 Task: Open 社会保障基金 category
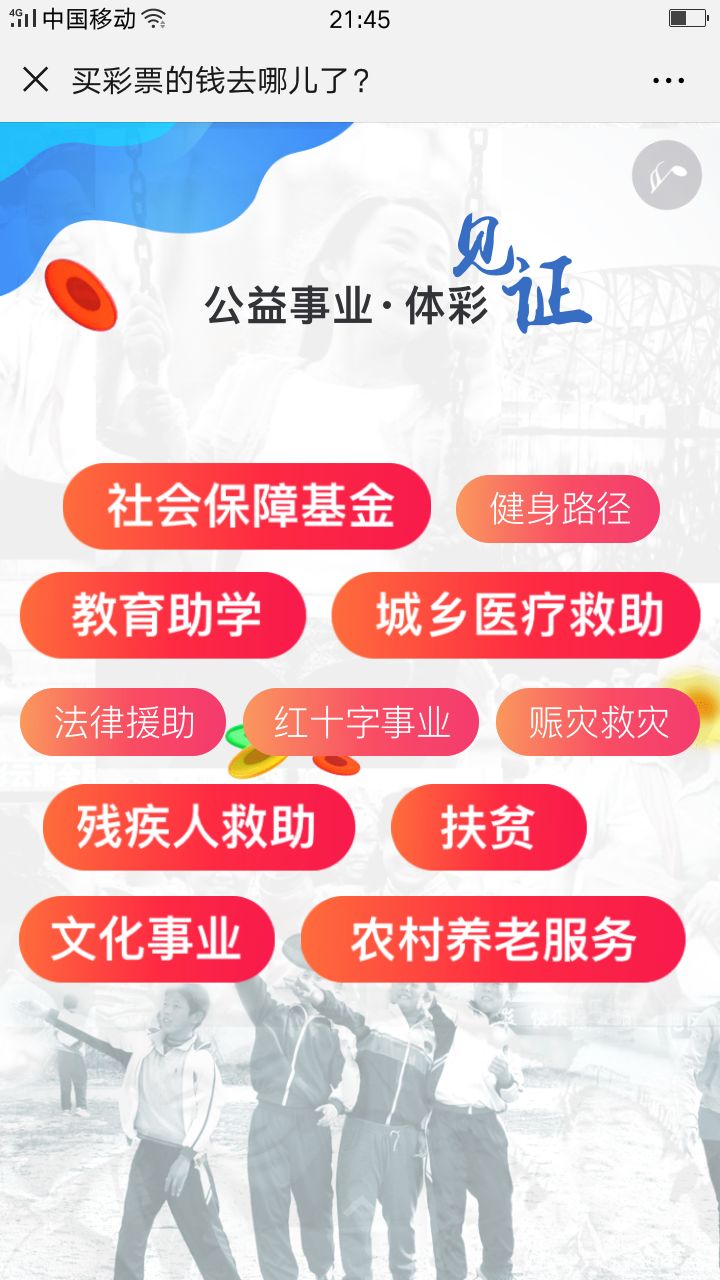pyautogui.click(x=247, y=507)
